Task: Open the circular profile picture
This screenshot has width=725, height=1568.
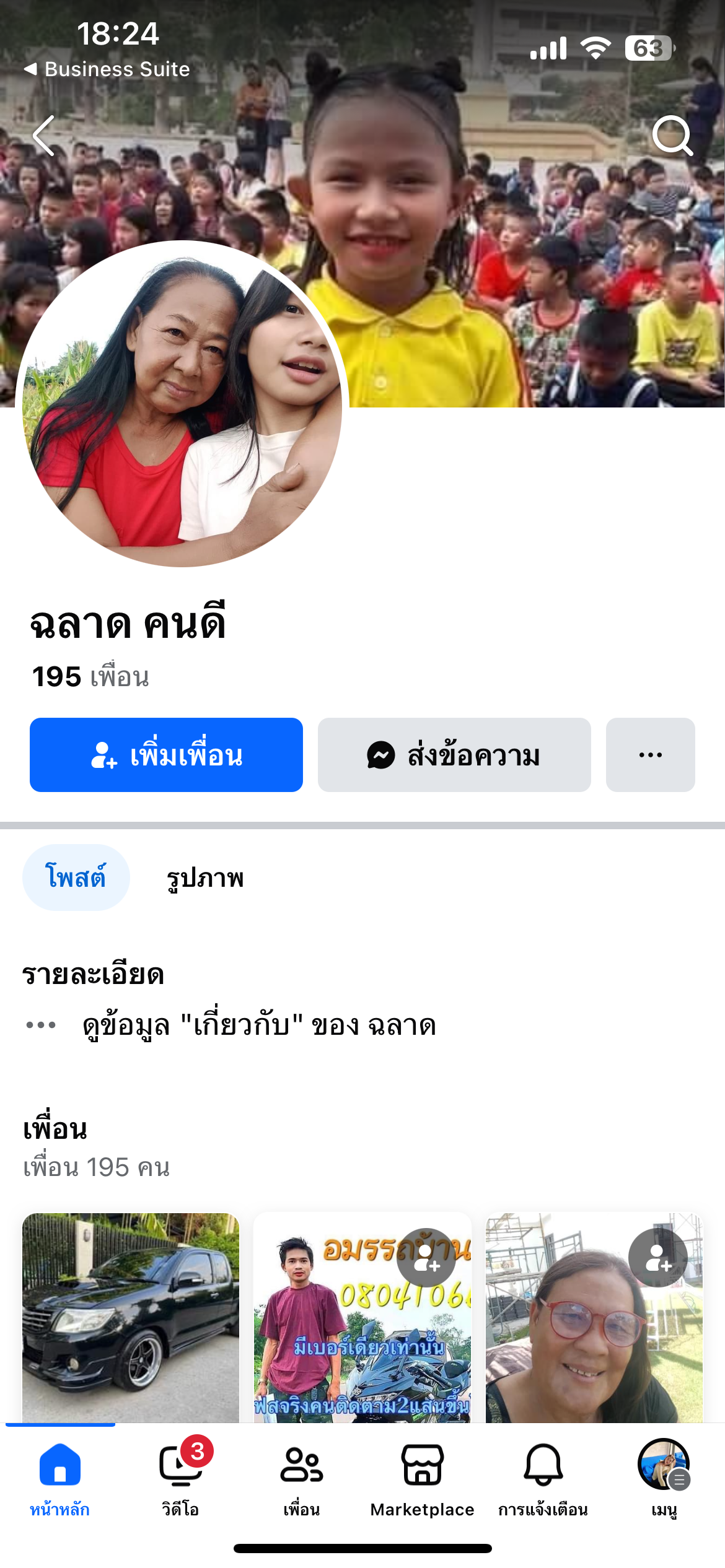Action: [x=182, y=404]
